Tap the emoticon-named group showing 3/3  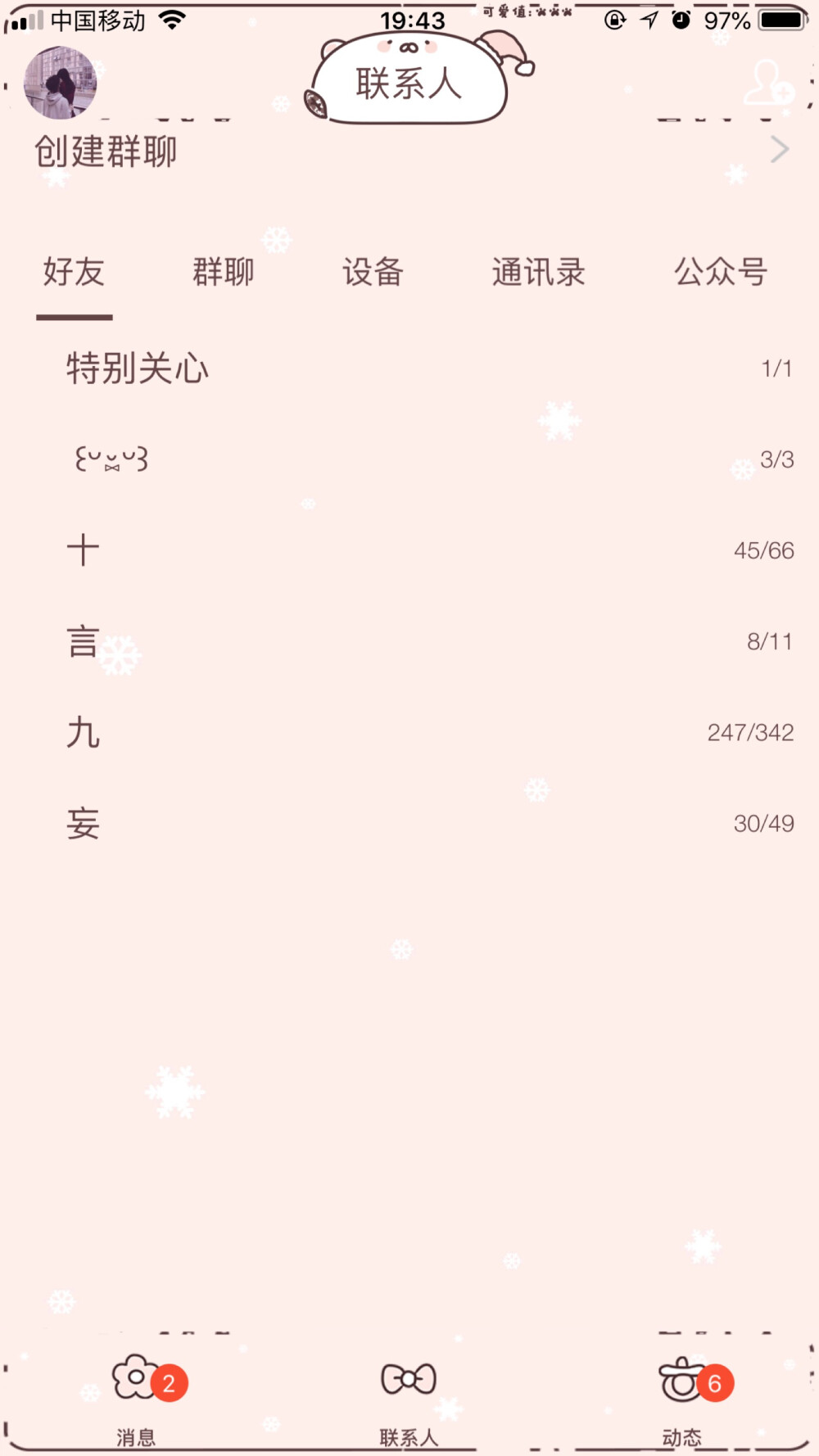click(x=409, y=459)
